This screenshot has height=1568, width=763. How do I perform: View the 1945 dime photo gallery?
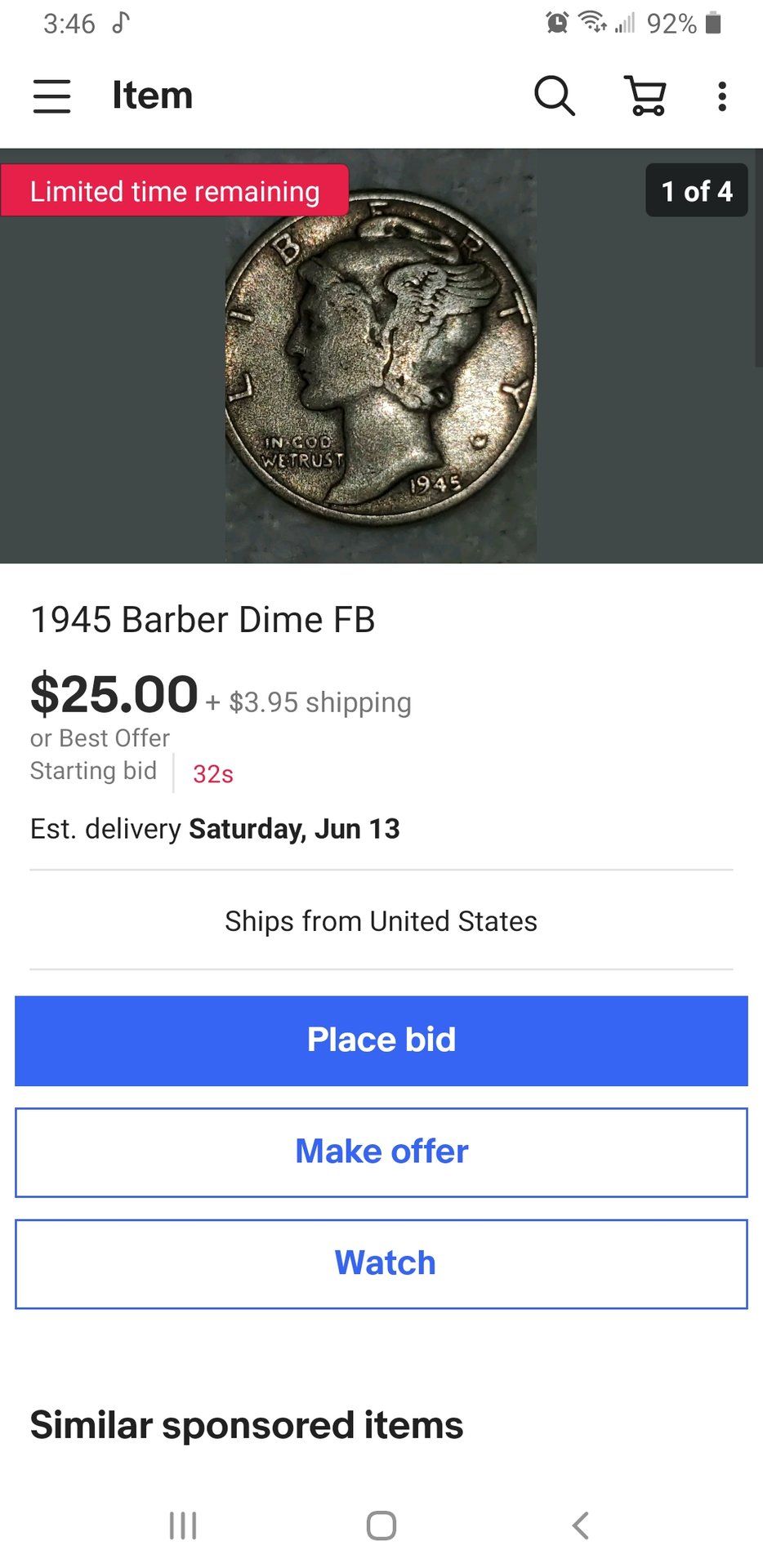[x=381, y=359]
